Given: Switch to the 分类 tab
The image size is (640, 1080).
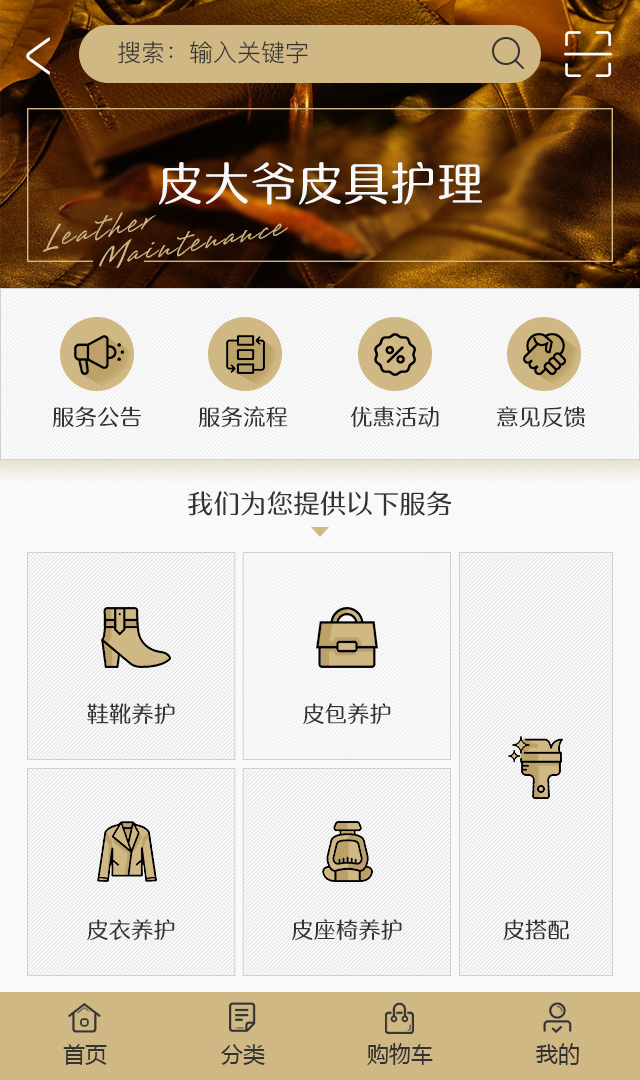Looking at the screenshot, I should [242, 1035].
